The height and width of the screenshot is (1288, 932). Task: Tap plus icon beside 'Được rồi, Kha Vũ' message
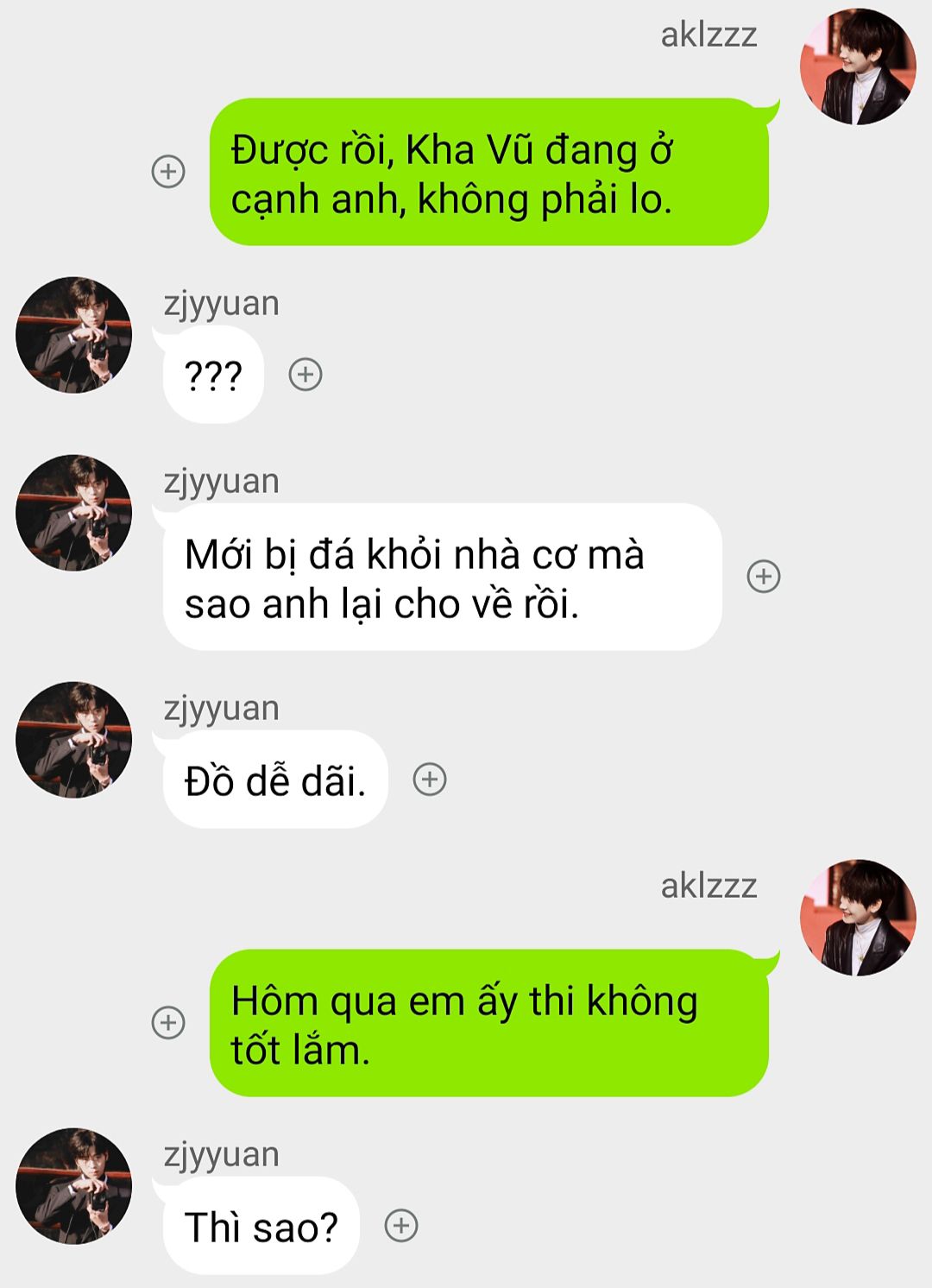tap(168, 171)
